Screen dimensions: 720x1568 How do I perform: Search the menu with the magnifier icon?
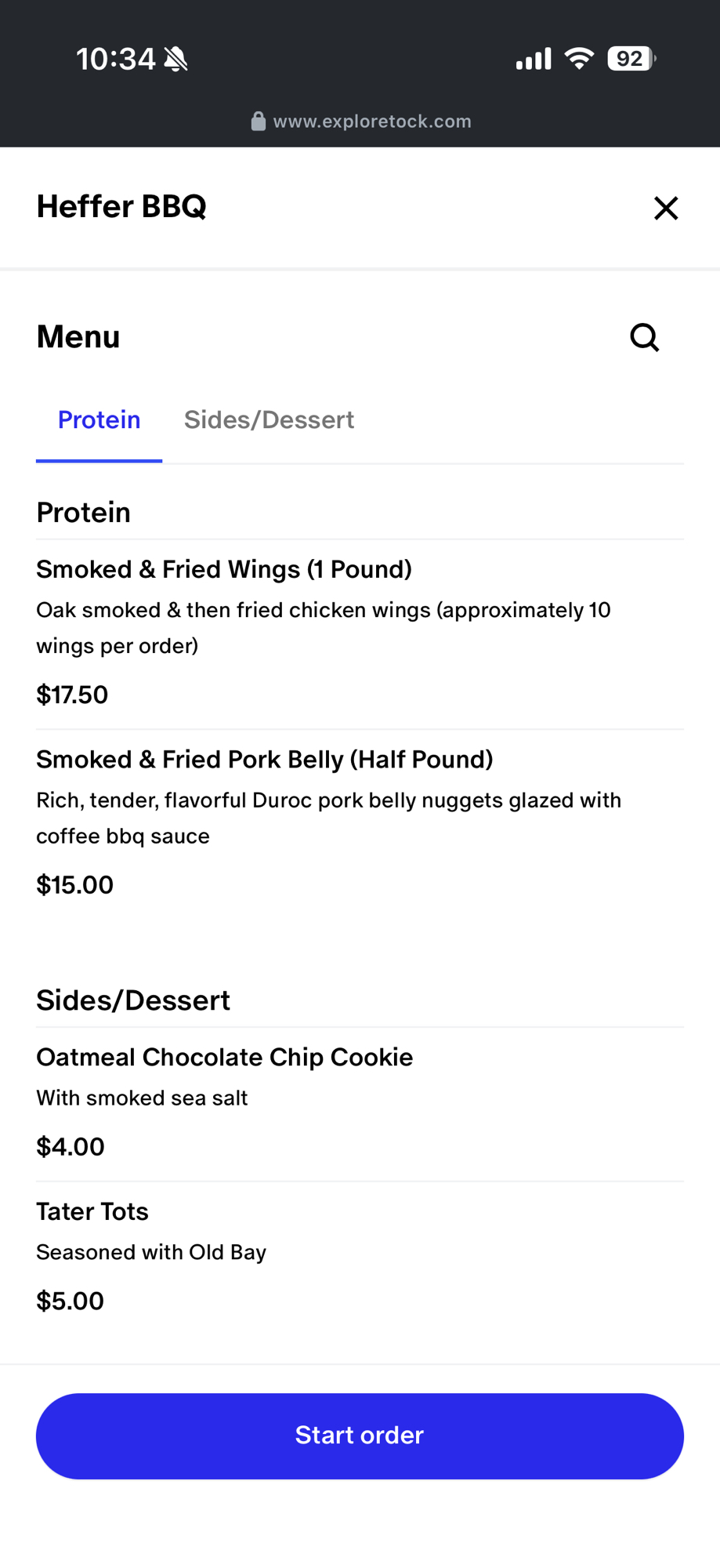(x=644, y=338)
